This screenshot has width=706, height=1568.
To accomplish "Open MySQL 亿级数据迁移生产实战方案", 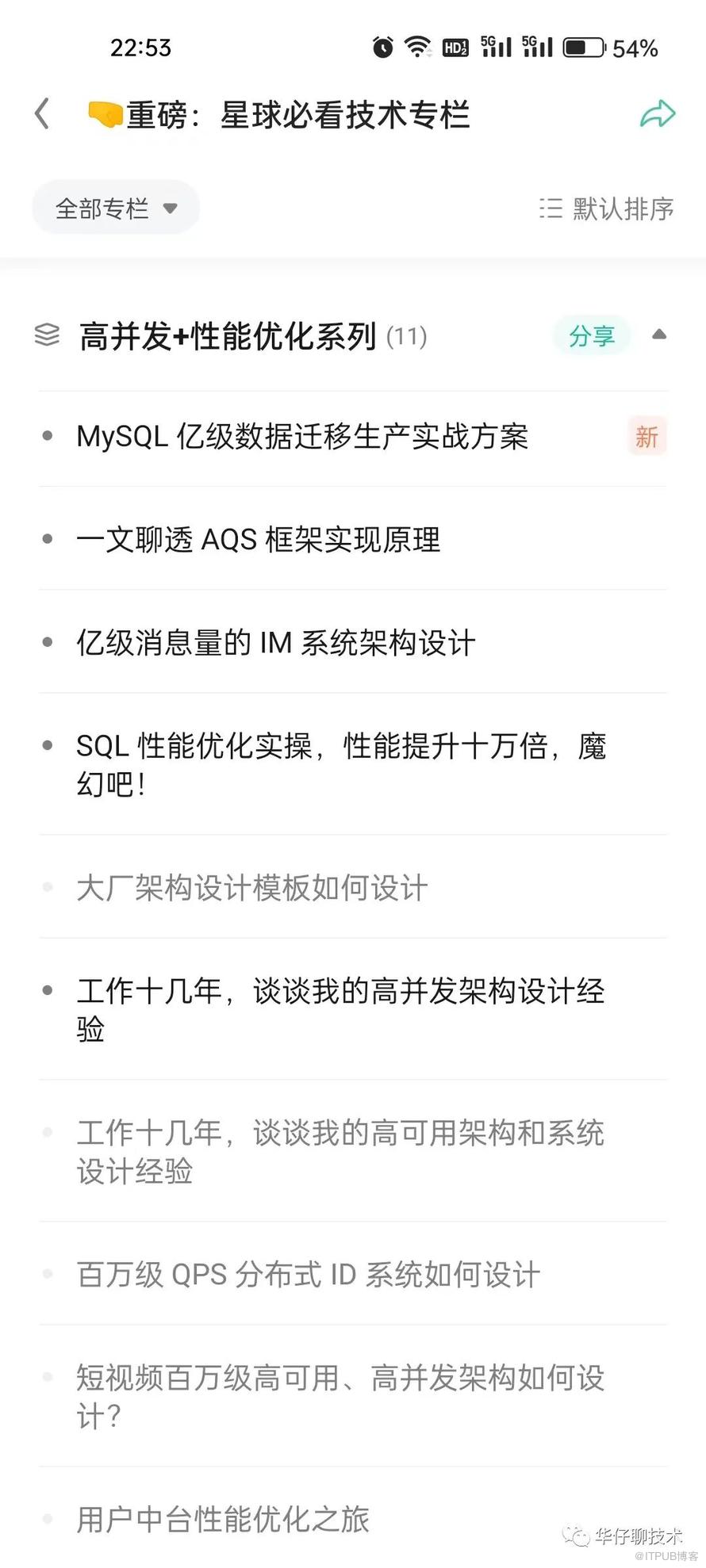I will (301, 437).
